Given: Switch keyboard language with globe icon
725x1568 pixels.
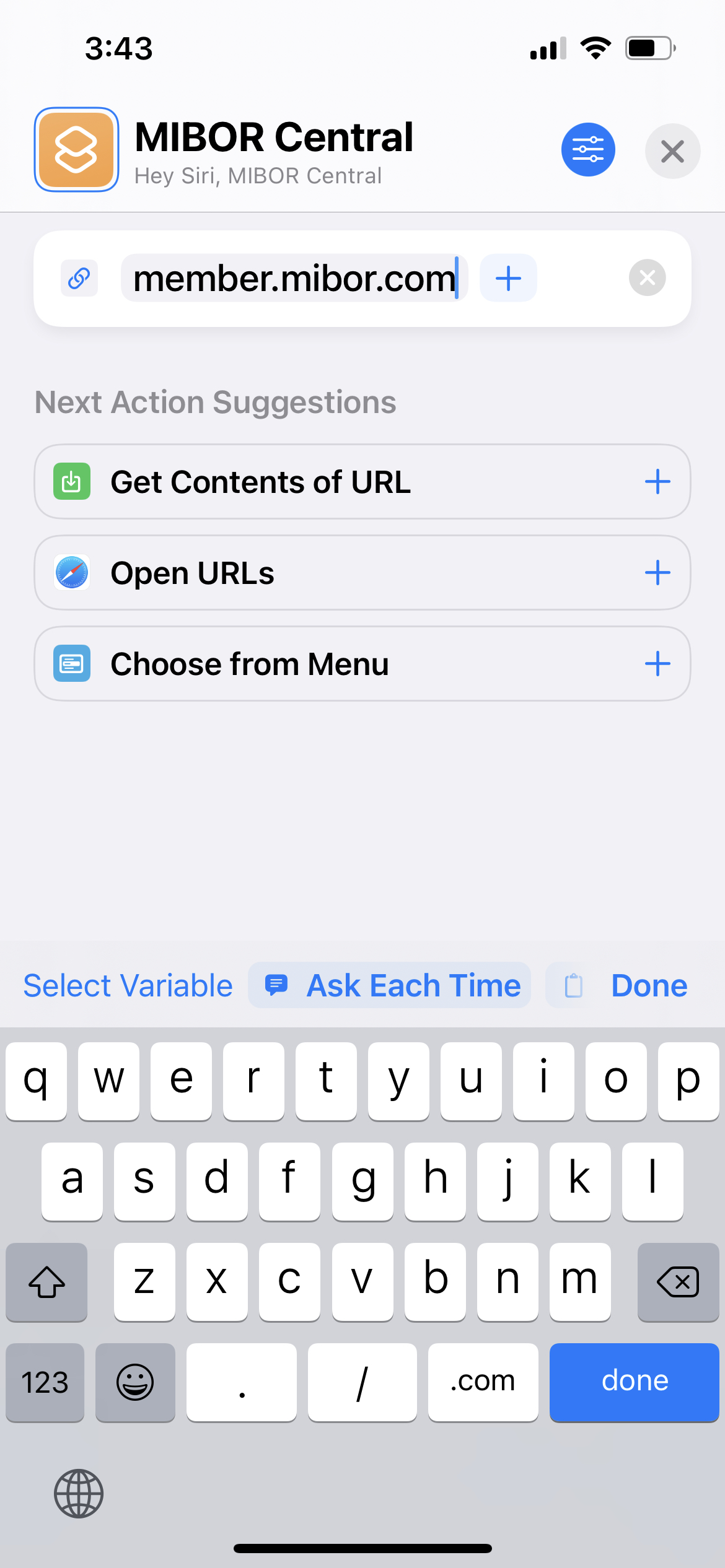Looking at the screenshot, I should (79, 1493).
